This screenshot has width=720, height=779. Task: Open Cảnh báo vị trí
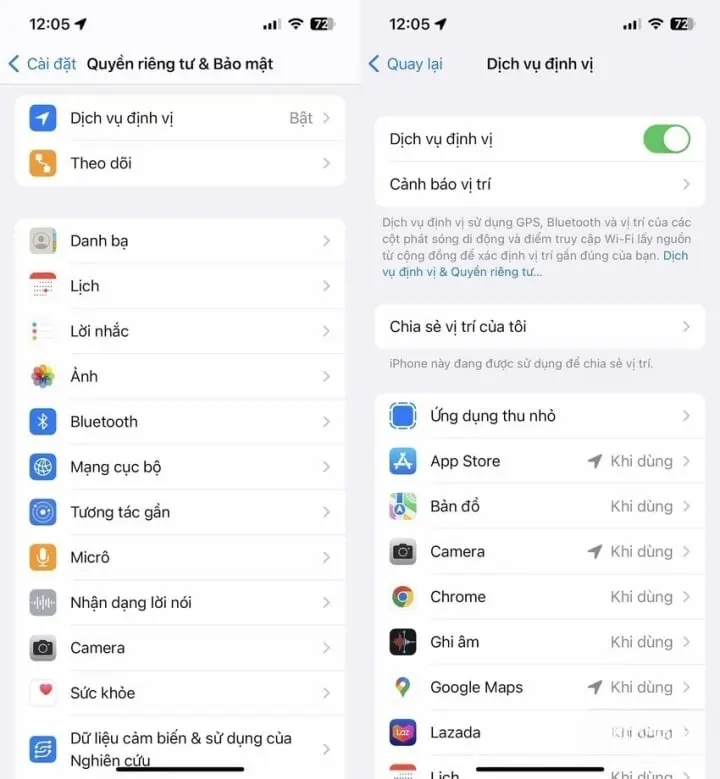[x=540, y=184]
